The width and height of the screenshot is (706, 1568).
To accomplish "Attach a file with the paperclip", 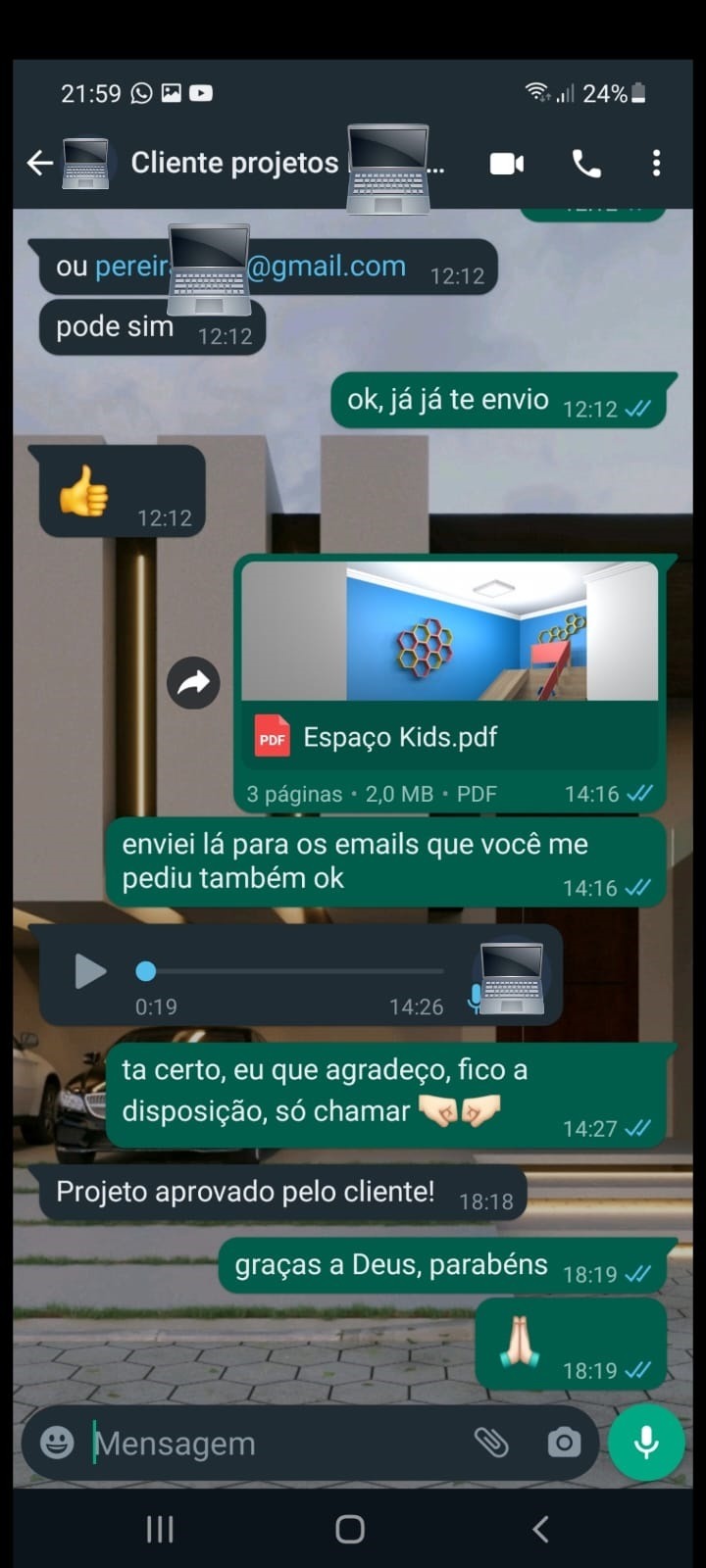I will tap(491, 1443).
